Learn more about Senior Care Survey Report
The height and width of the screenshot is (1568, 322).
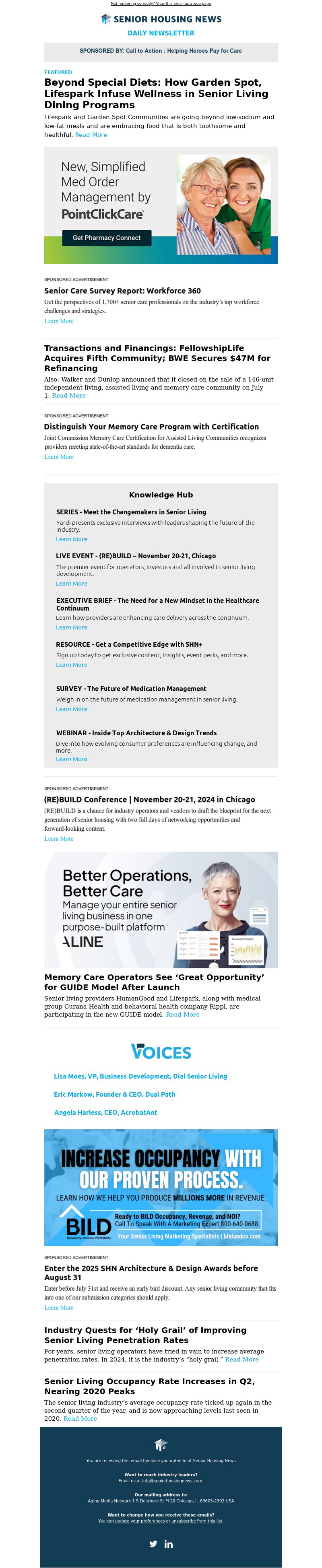[x=58, y=322]
